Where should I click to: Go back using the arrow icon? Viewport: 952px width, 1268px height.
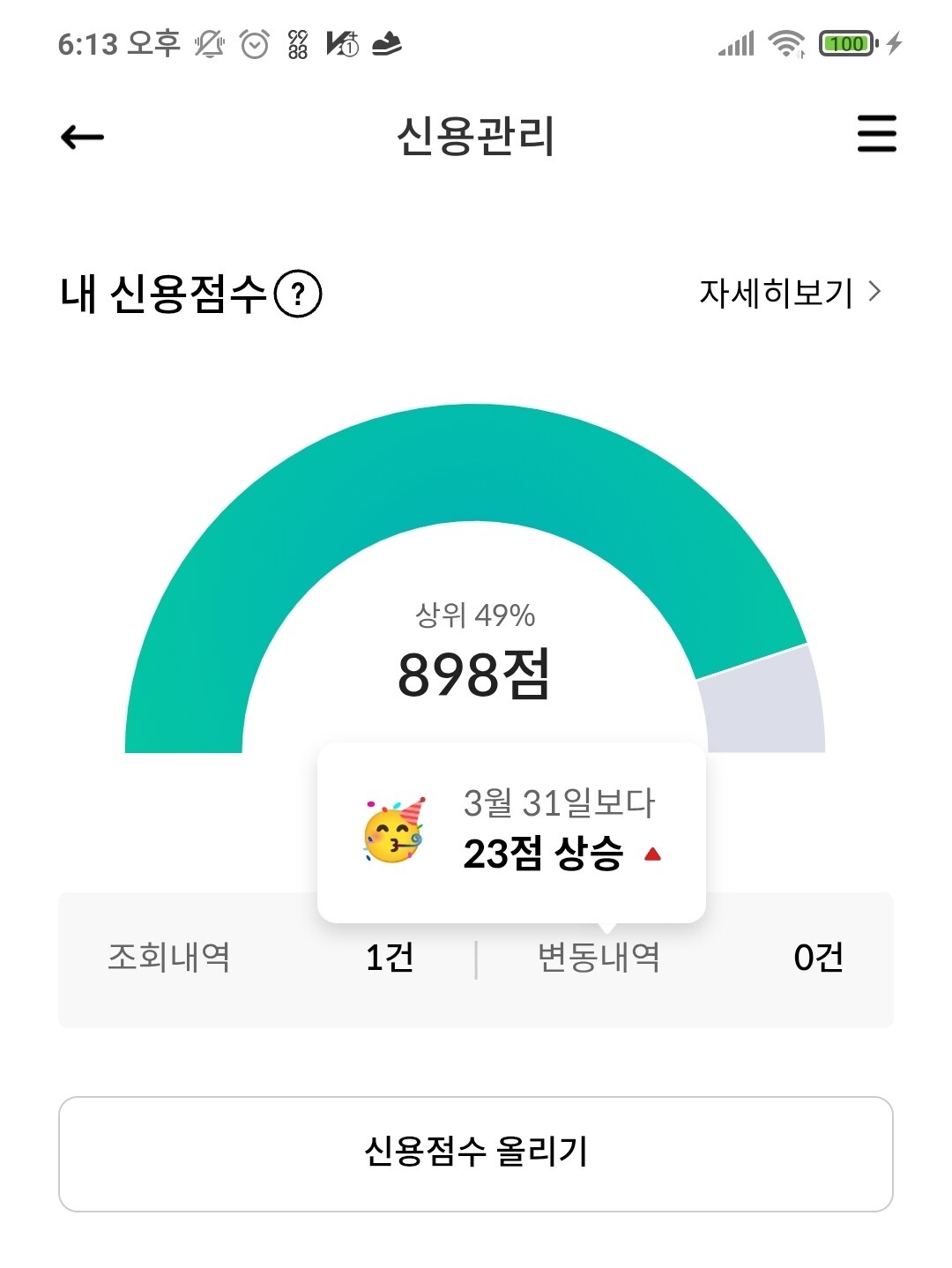pos(83,137)
